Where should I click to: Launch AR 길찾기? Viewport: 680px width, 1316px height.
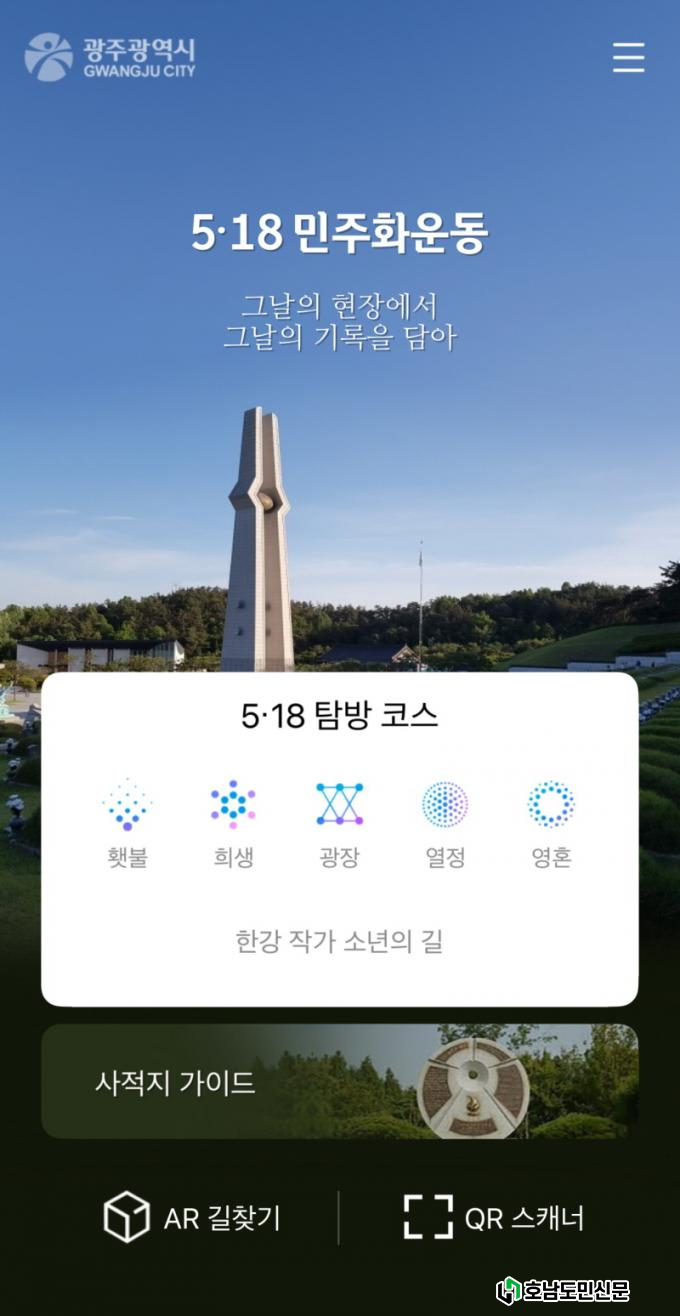click(193, 1218)
